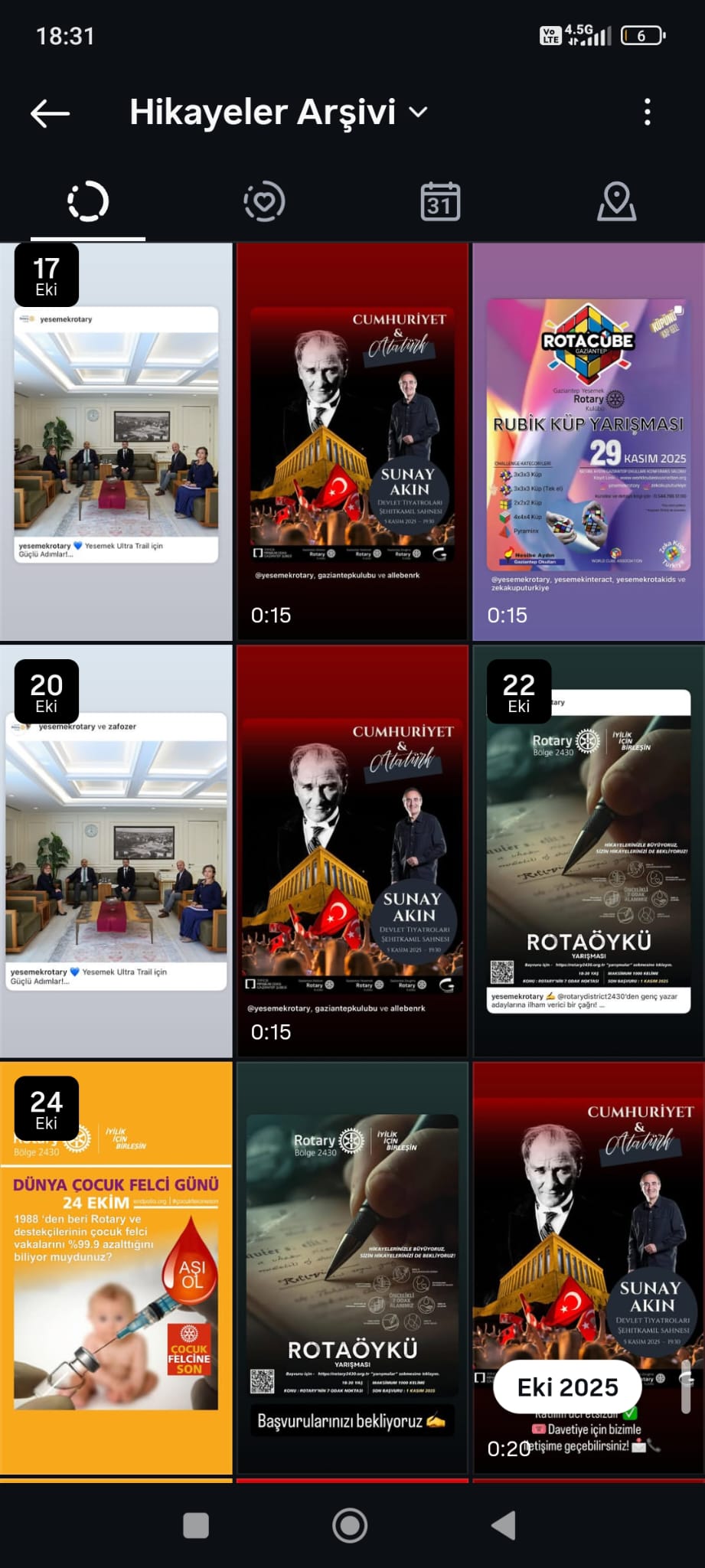Switch to the stories archive tab
The width and height of the screenshot is (705, 1568).
click(88, 202)
